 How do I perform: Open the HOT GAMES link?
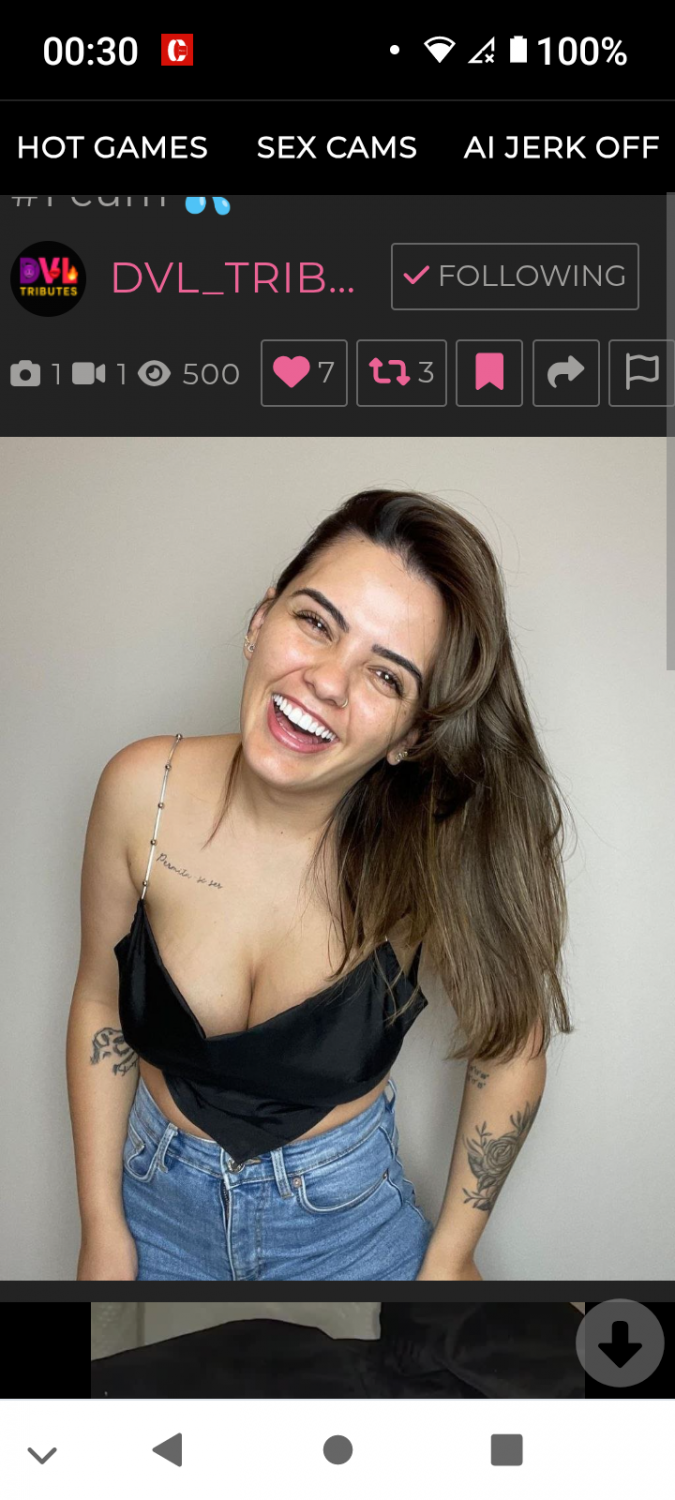pyautogui.click(x=112, y=148)
